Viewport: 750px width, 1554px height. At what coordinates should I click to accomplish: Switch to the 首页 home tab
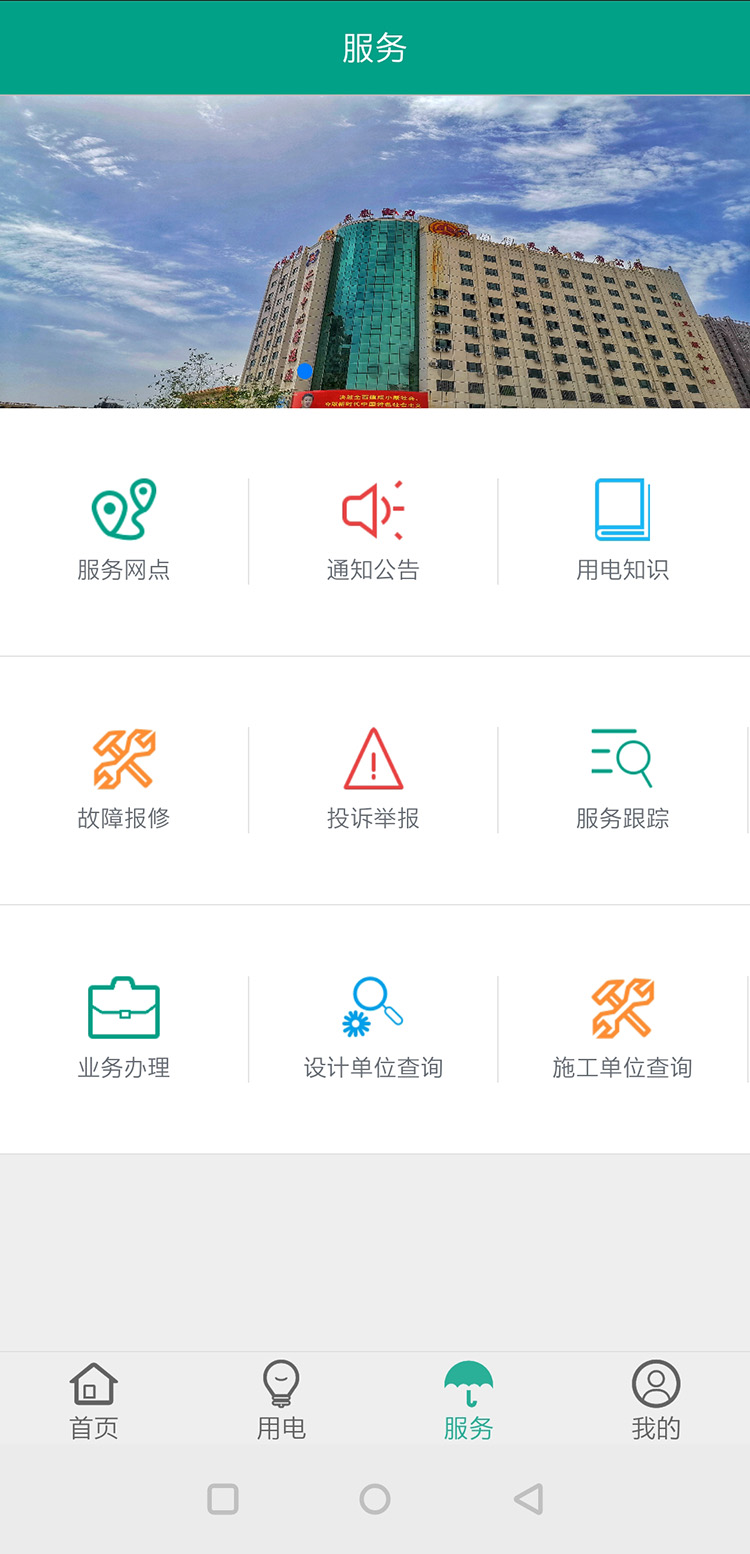pyautogui.click(x=93, y=1398)
